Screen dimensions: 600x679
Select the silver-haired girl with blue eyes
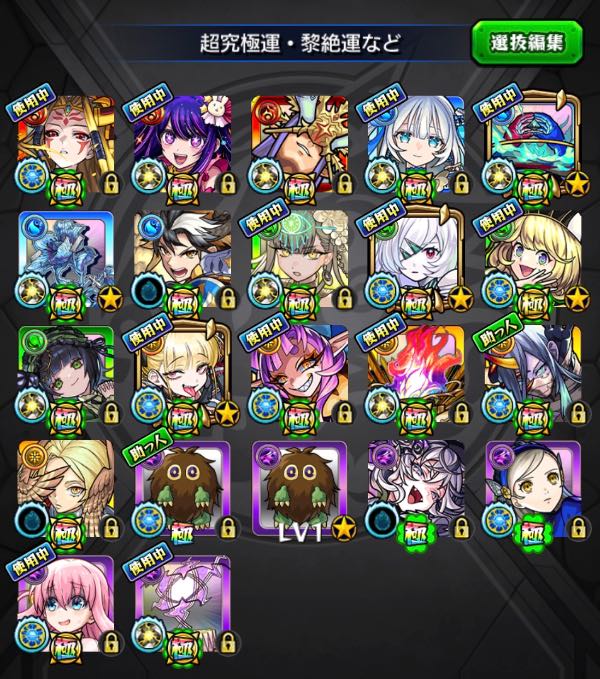[415, 145]
